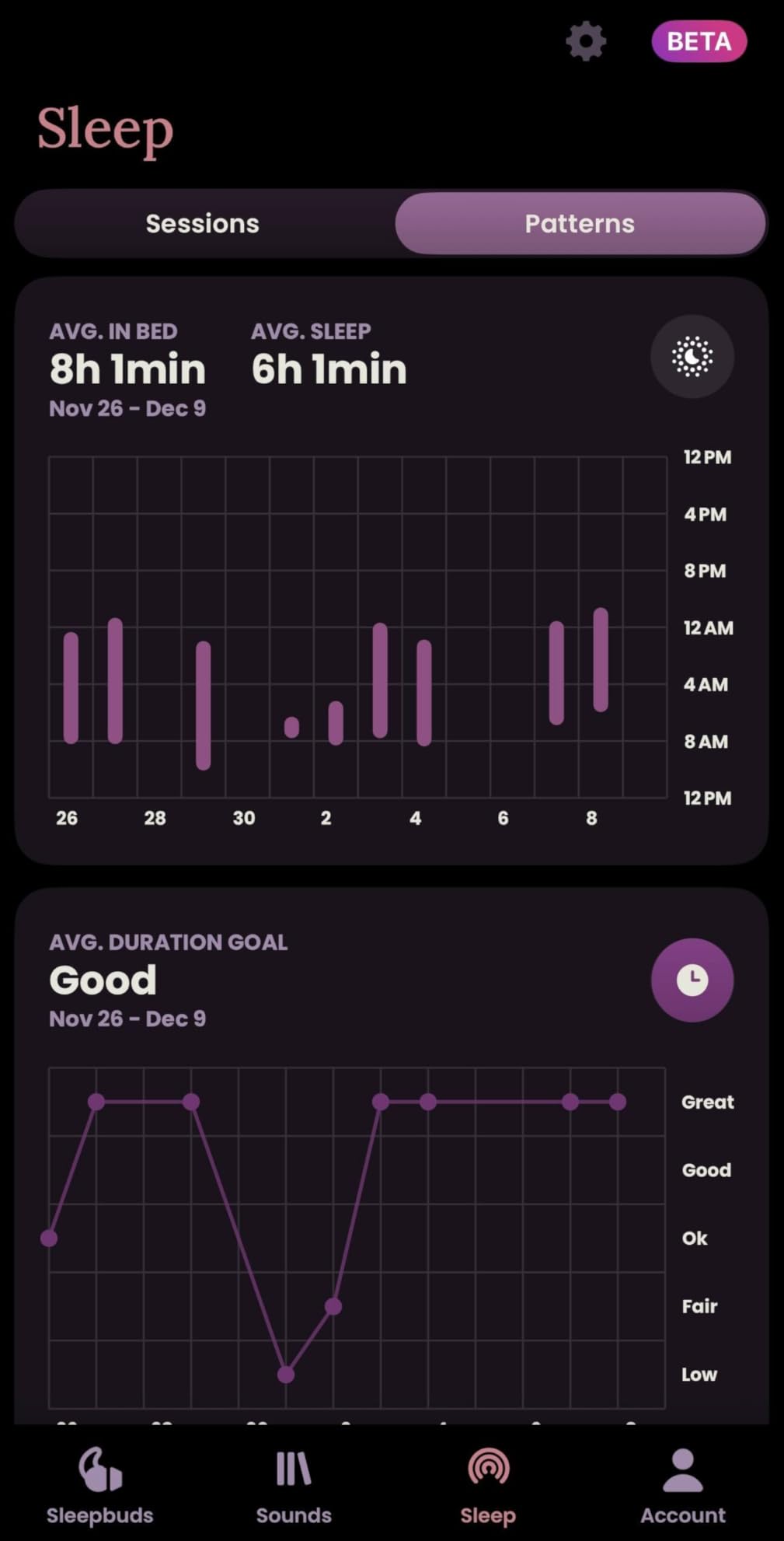This screenshot has width=784, height=1541.
Task: Tap the Avg. In Bed value 8h 1min
Action: pyautogui.click(x=127, y=369)
